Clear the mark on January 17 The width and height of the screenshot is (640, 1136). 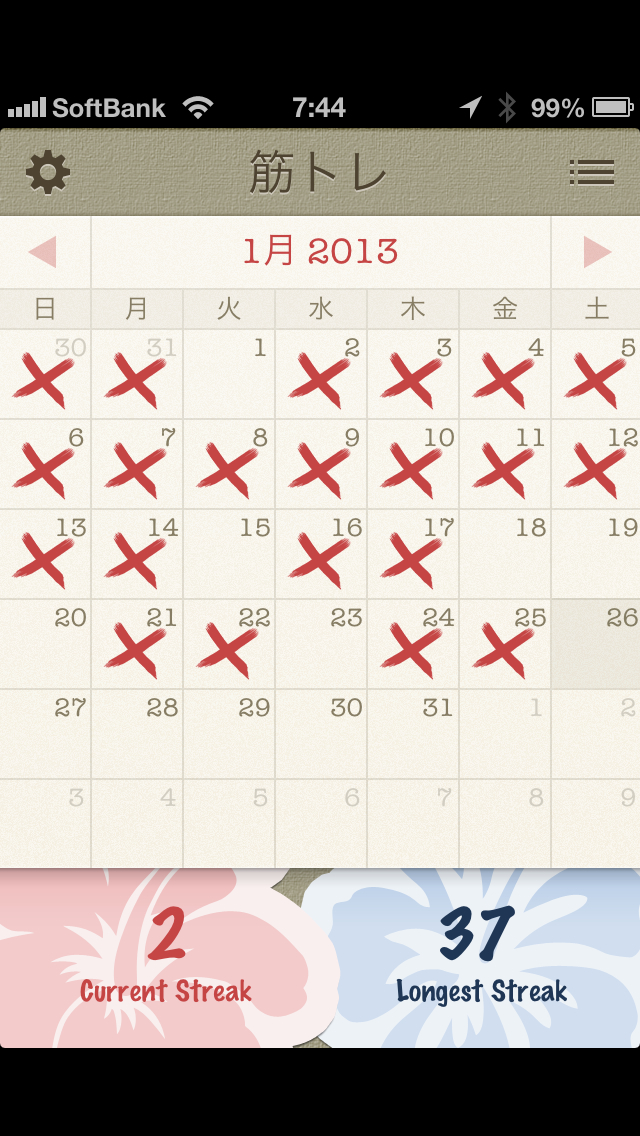413,555
